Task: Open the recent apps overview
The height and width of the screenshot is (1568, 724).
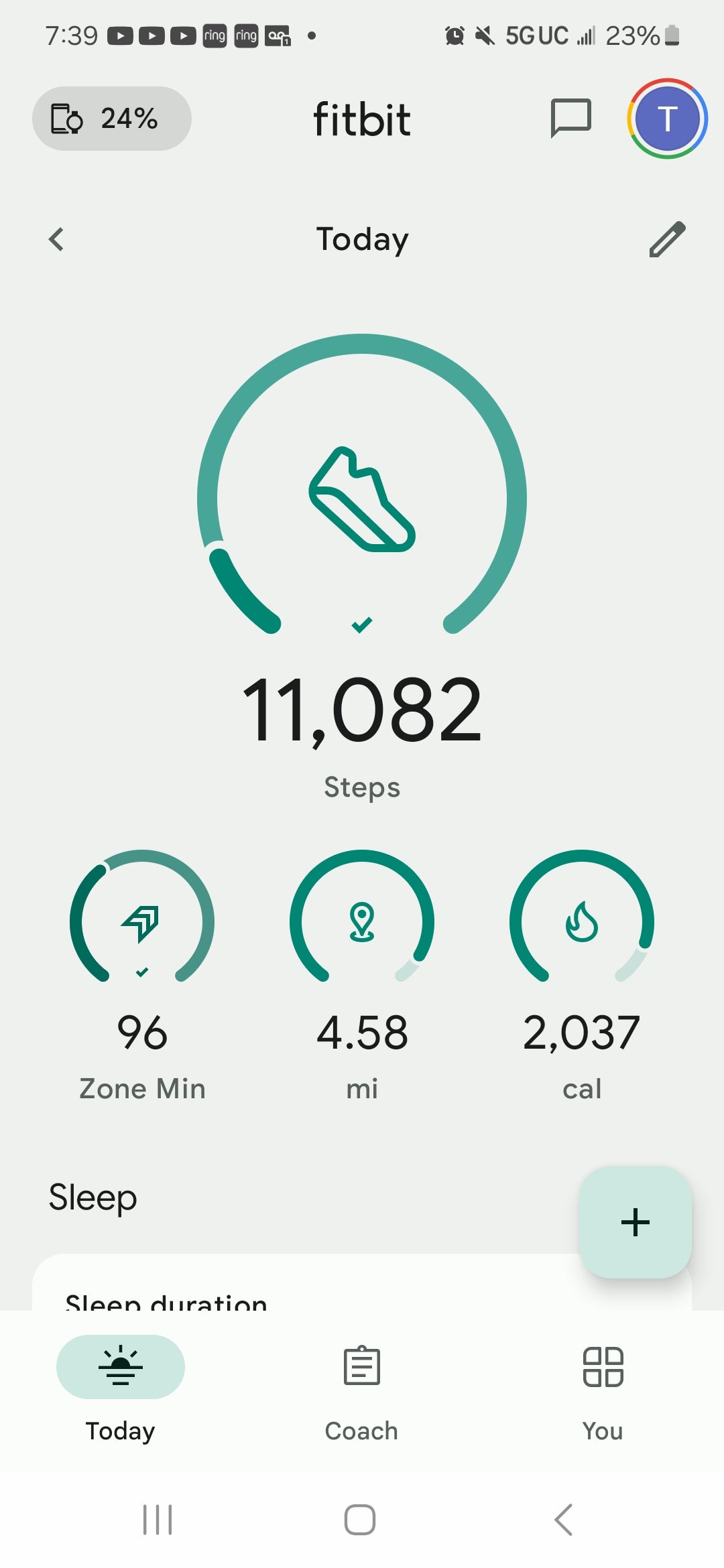Action: point(158,1520)
